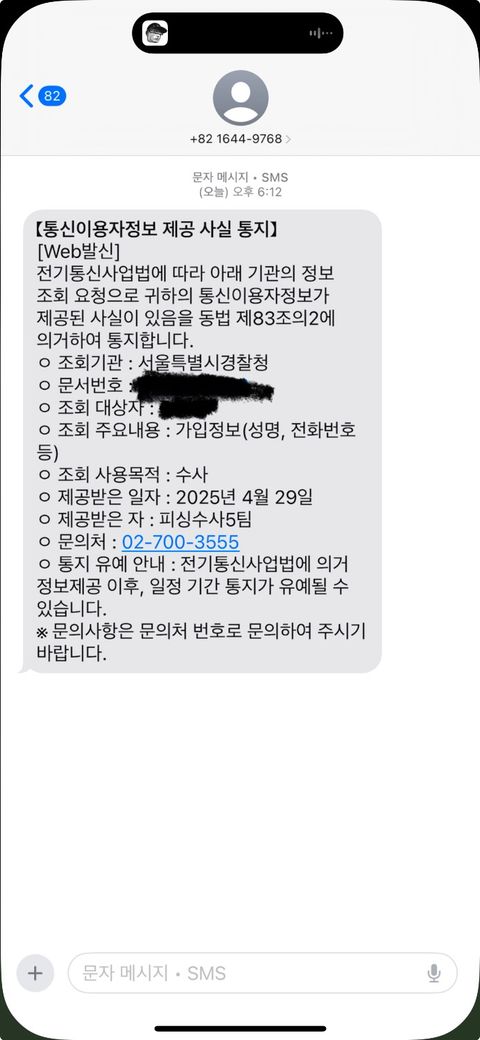Go back to the message list
The image size is (480, 1040).
[42, 96]
